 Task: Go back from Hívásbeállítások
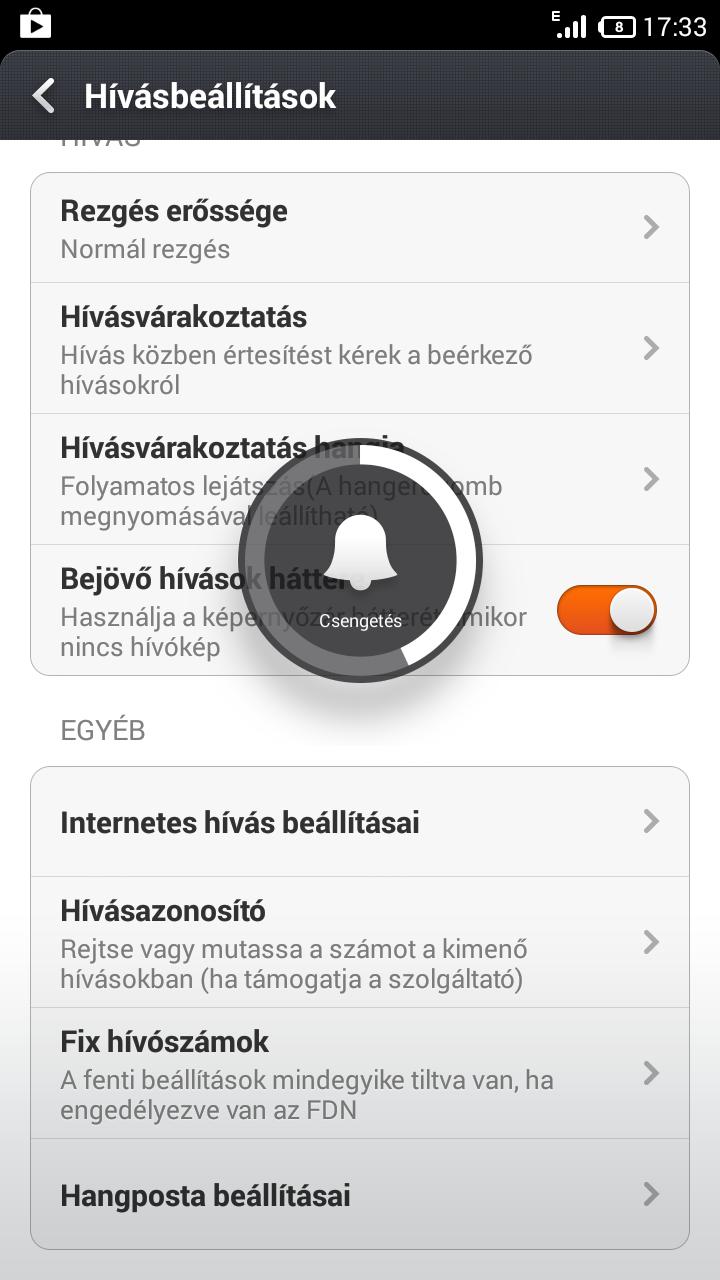tap(44, 96)
